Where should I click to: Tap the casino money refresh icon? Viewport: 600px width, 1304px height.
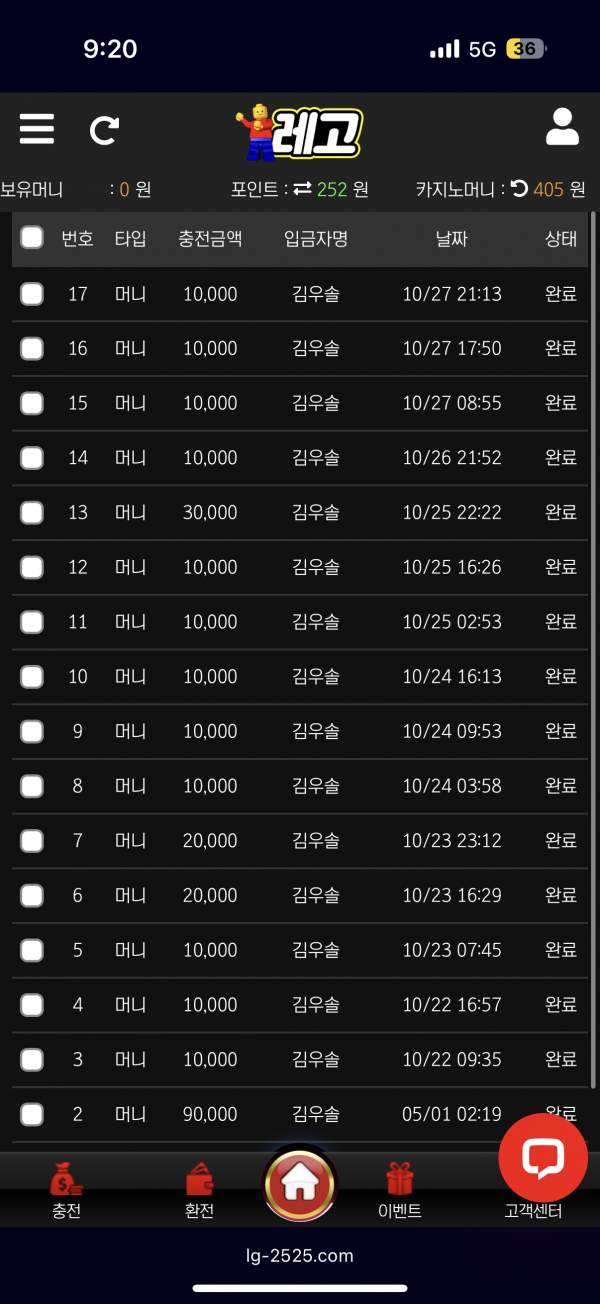click(519, 188)
